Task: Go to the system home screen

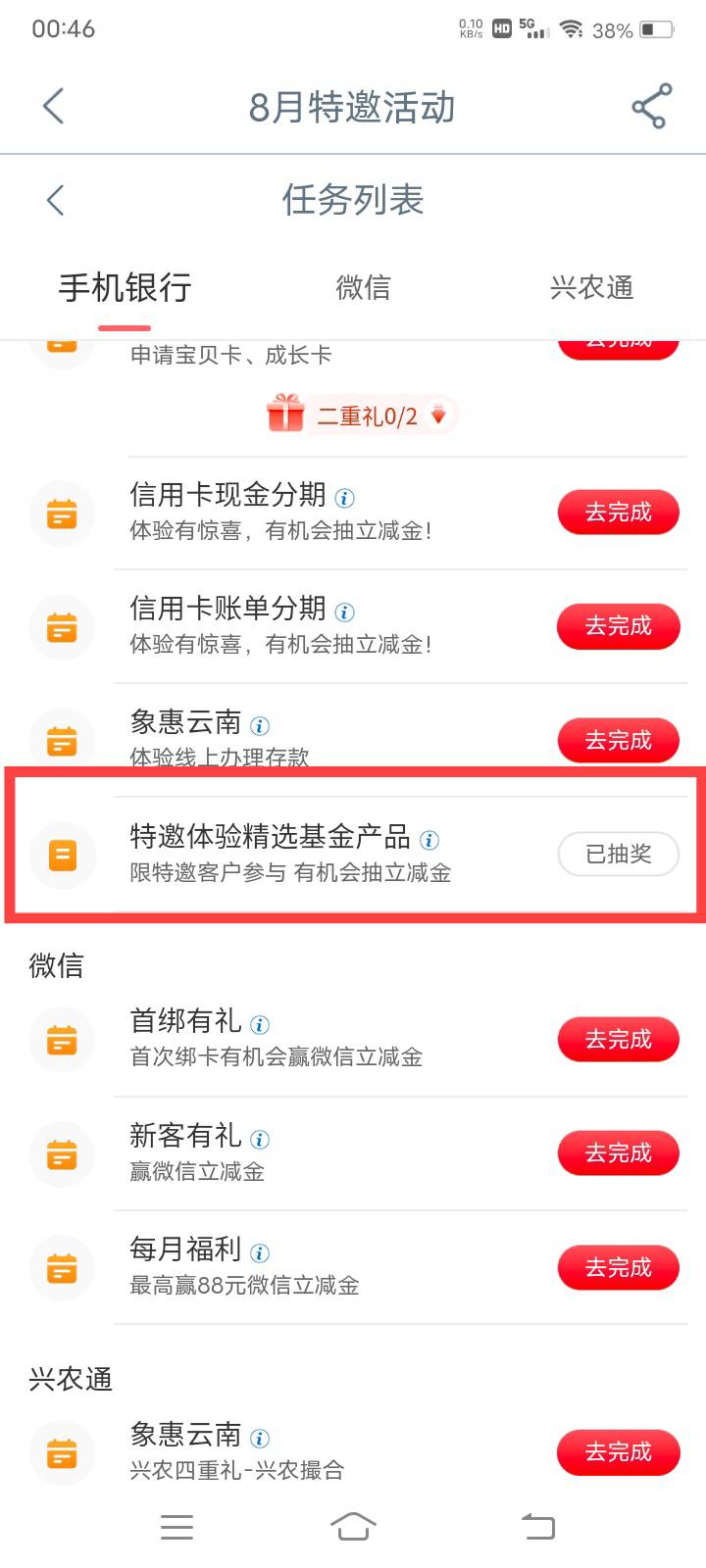Action: click(x=353, y=1526)
